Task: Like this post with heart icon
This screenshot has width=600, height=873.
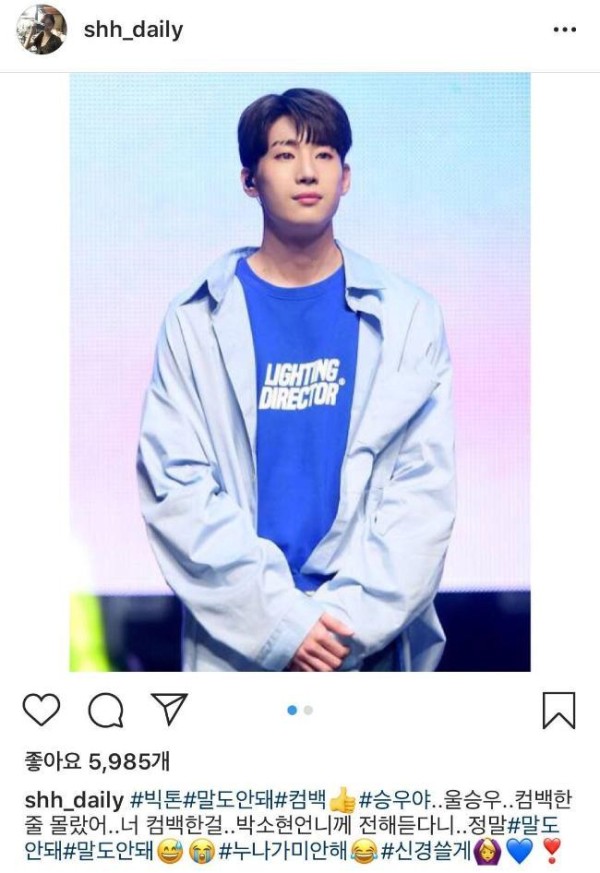Action: click(x=41, y=709)
